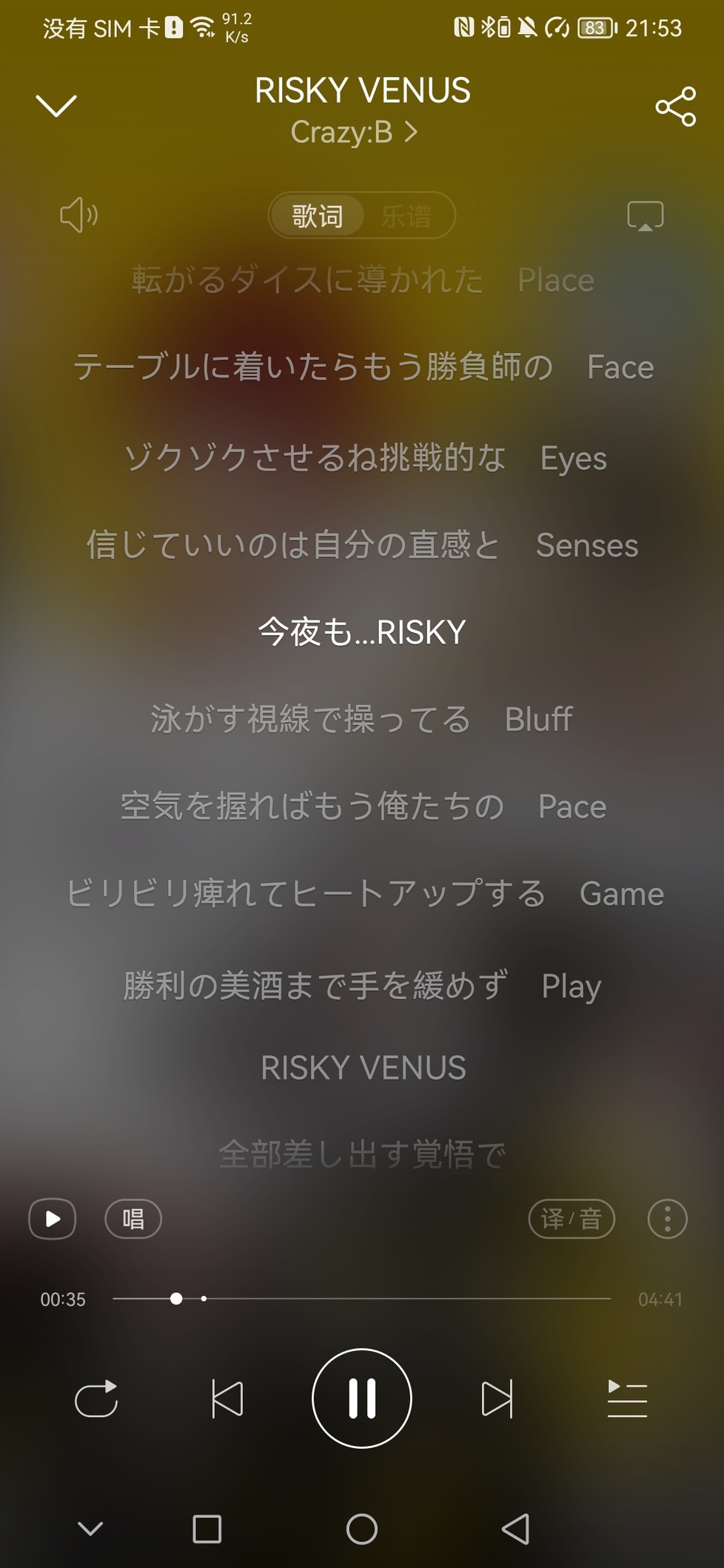Tap the volume speaker icon
Image resolution: width=724 pixels, height=1568 pixels.
78,215
